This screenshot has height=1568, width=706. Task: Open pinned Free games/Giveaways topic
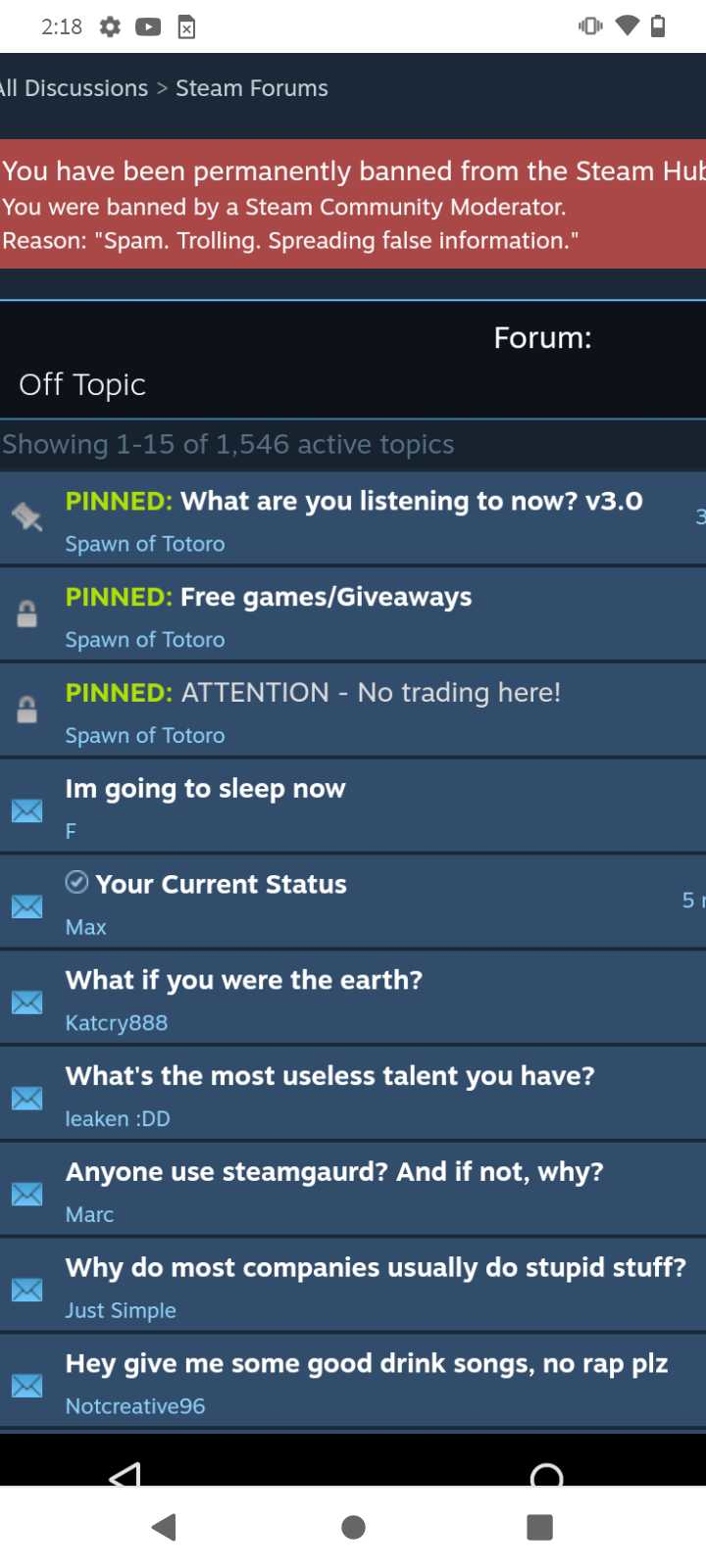[269, 597]
